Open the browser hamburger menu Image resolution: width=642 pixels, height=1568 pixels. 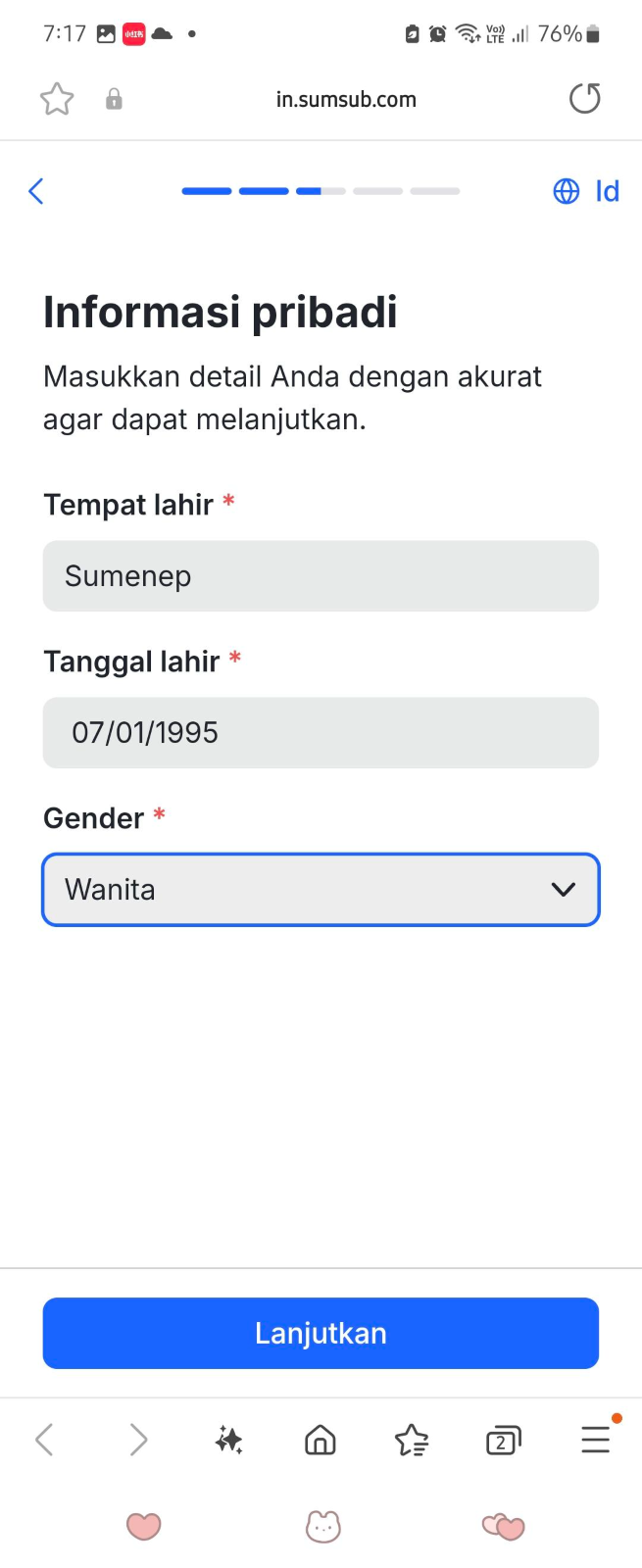(595, 1439)
